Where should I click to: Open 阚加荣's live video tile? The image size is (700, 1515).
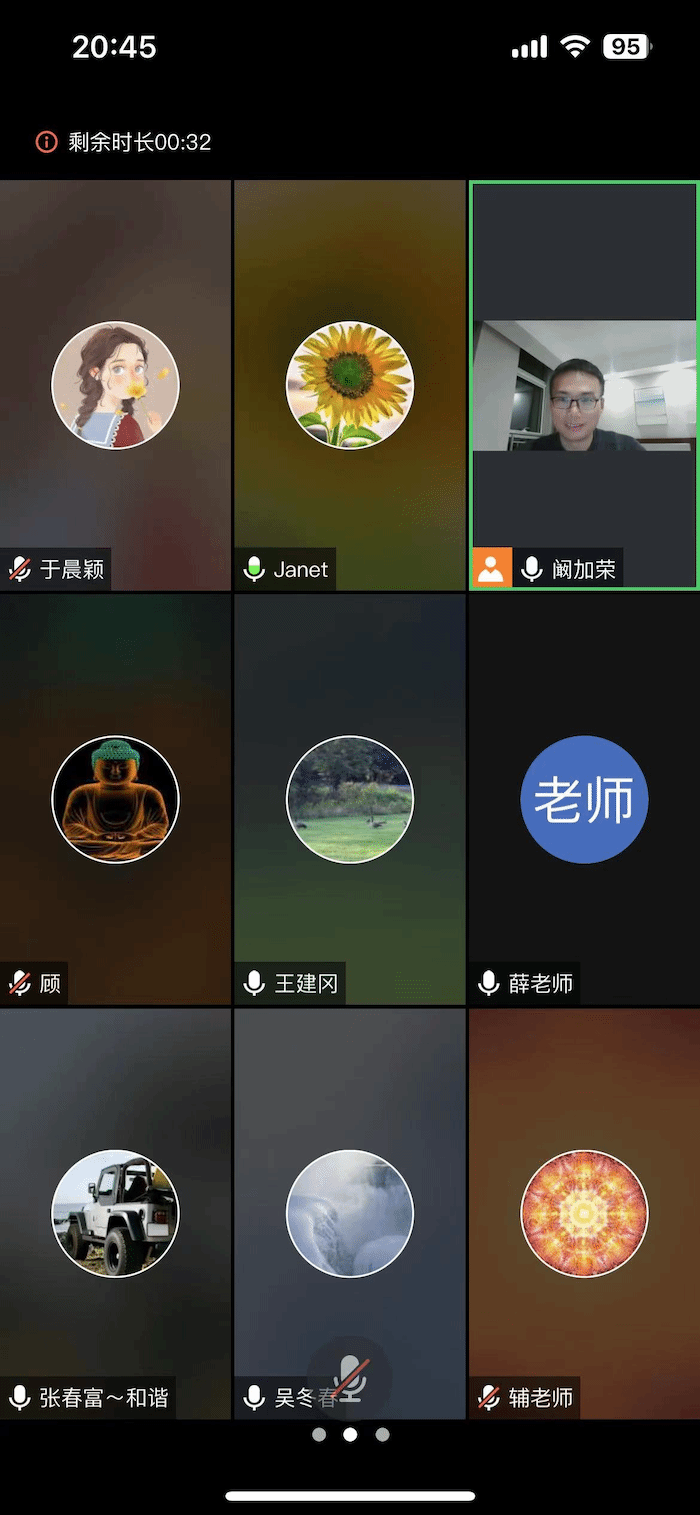click(584, 385)
